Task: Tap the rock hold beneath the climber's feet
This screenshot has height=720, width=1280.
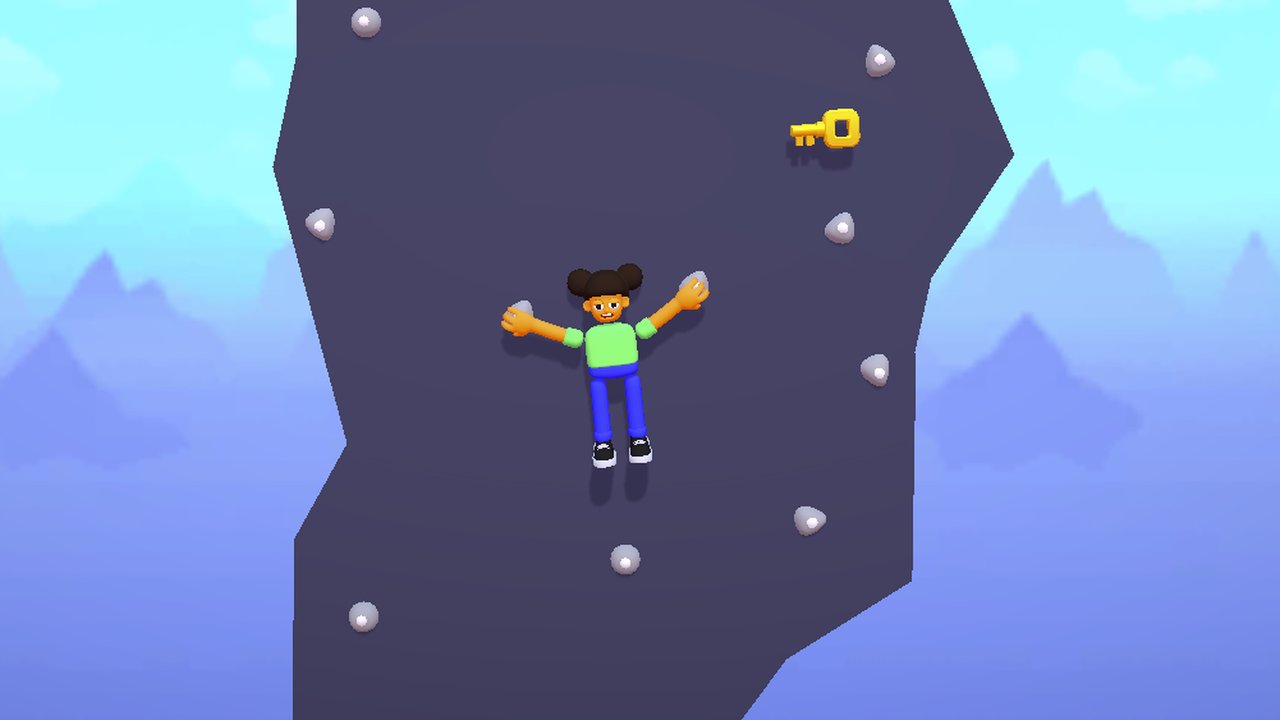Action: click(625, 559)
